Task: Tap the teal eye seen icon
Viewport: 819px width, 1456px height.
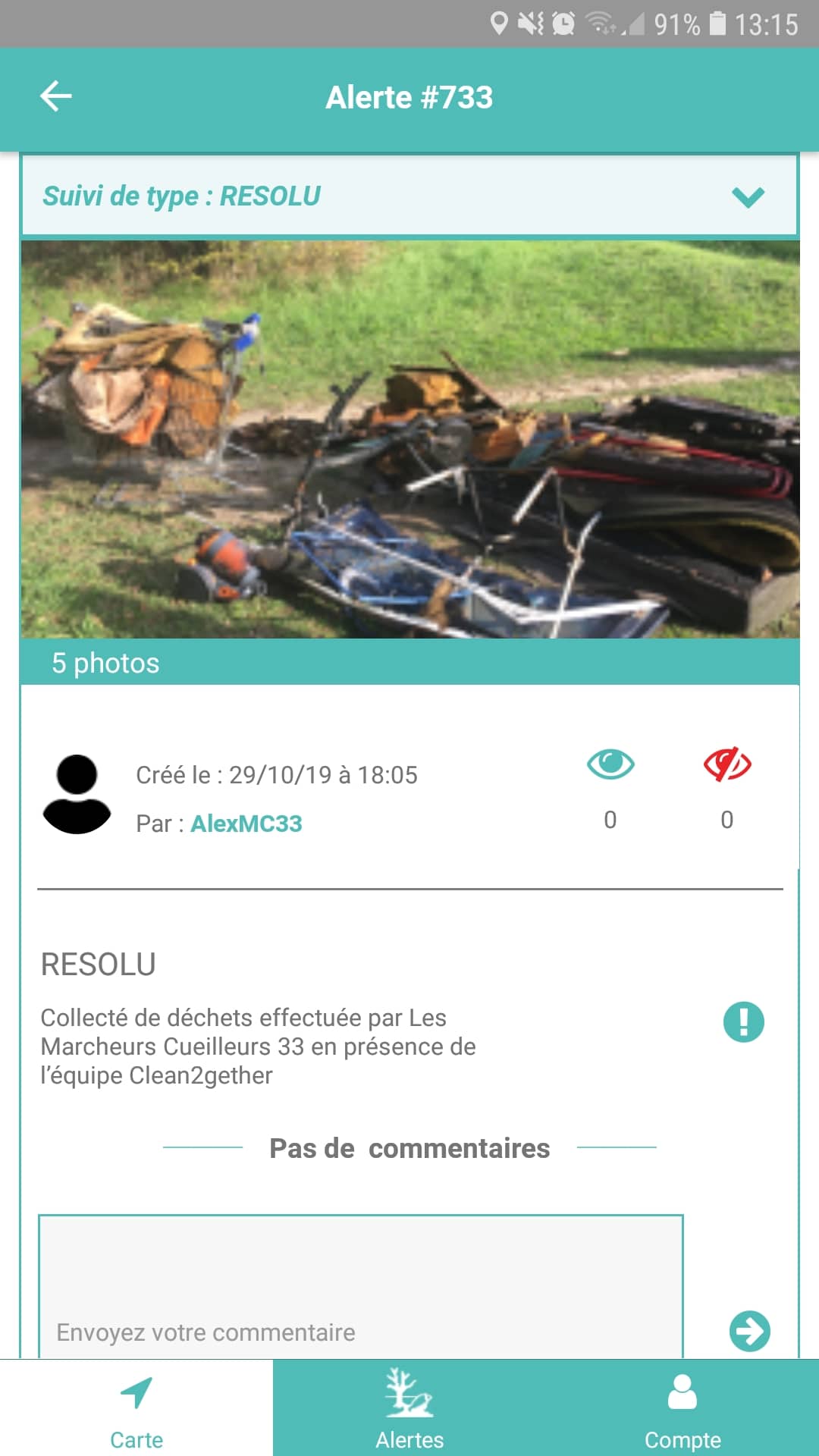Action: click(610, 764)
